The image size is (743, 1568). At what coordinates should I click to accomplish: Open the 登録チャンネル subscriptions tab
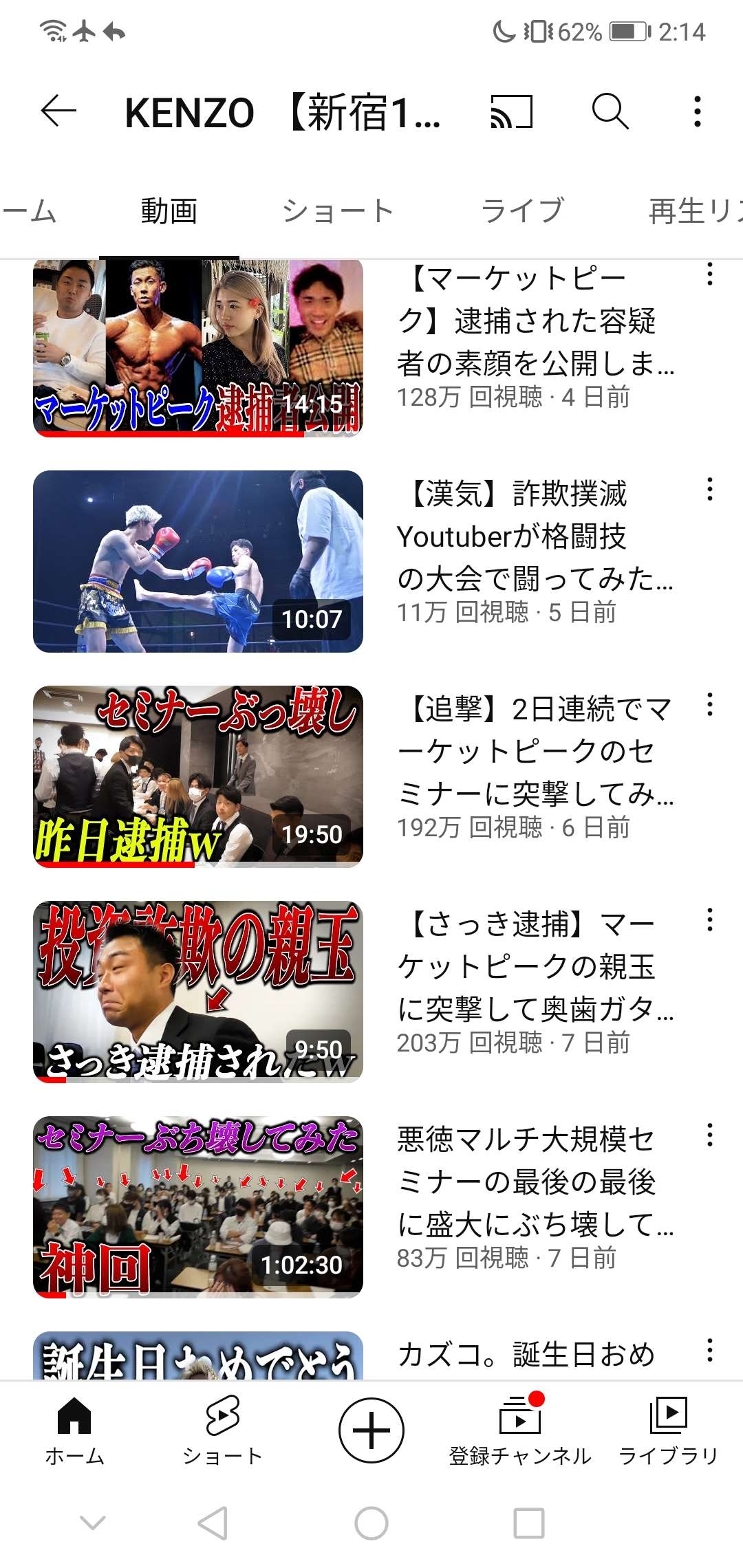point(520,1430)
